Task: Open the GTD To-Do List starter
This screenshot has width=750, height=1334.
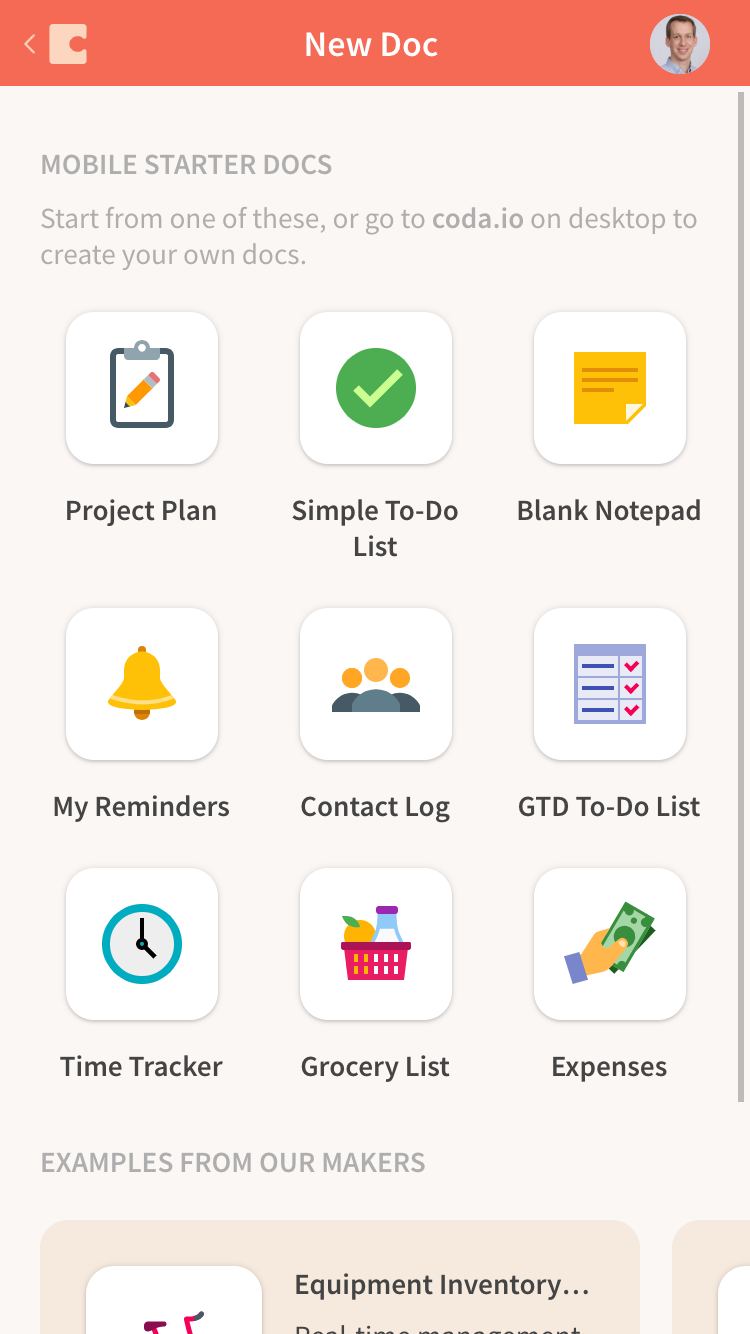Action: tap(610, 684)
